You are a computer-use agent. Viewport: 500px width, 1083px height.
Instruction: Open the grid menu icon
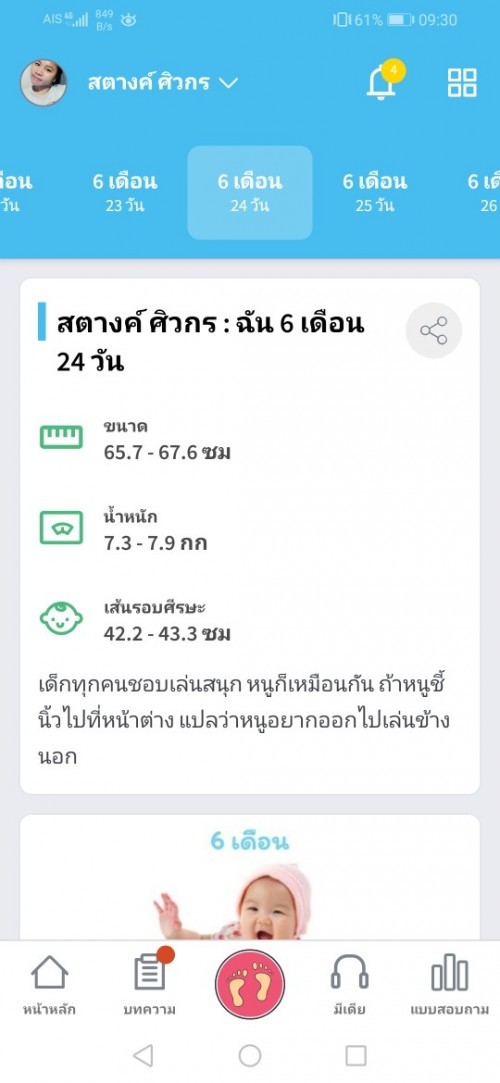click(462, 82)
